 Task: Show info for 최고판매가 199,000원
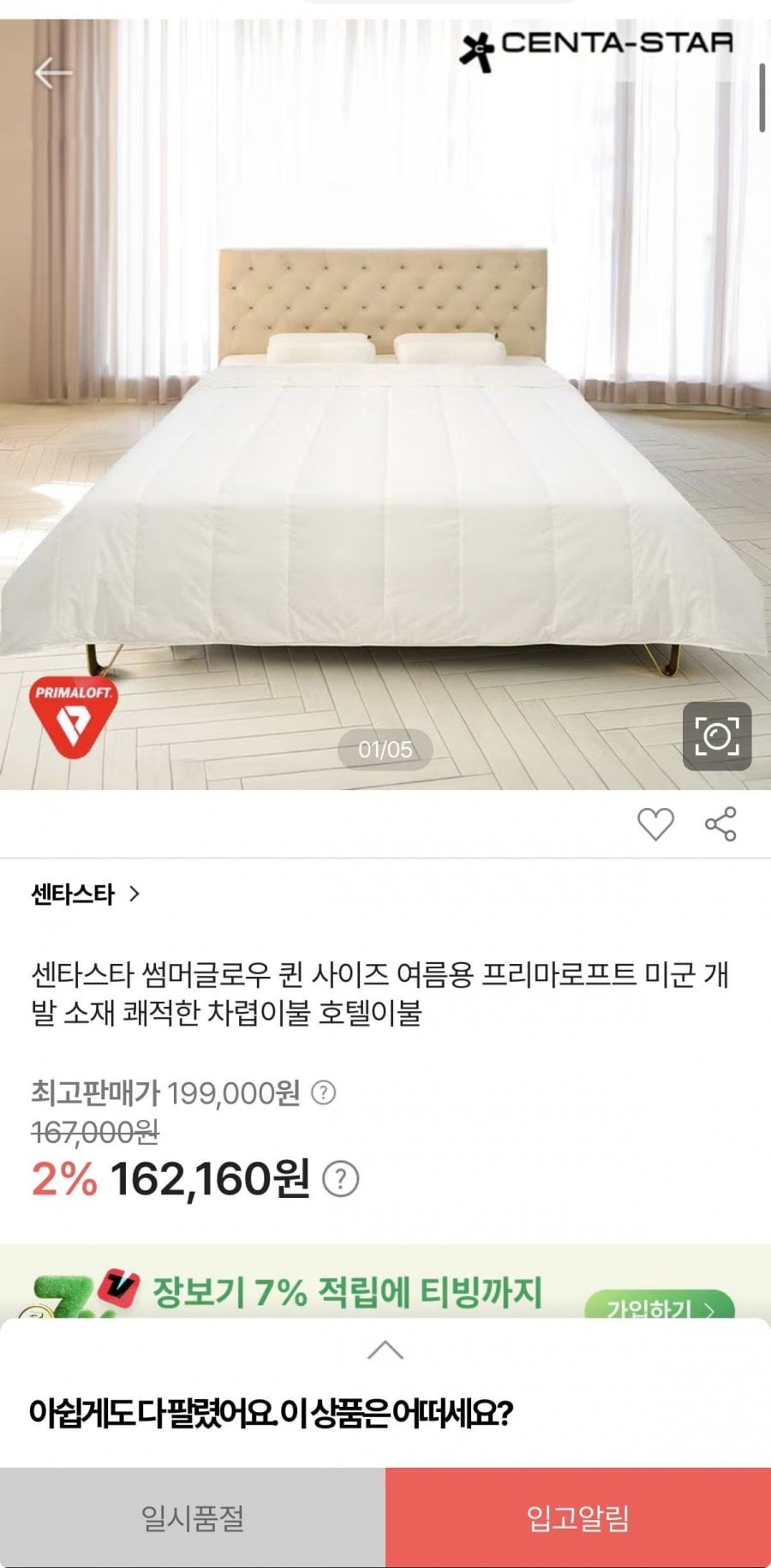pos(323,1092)
